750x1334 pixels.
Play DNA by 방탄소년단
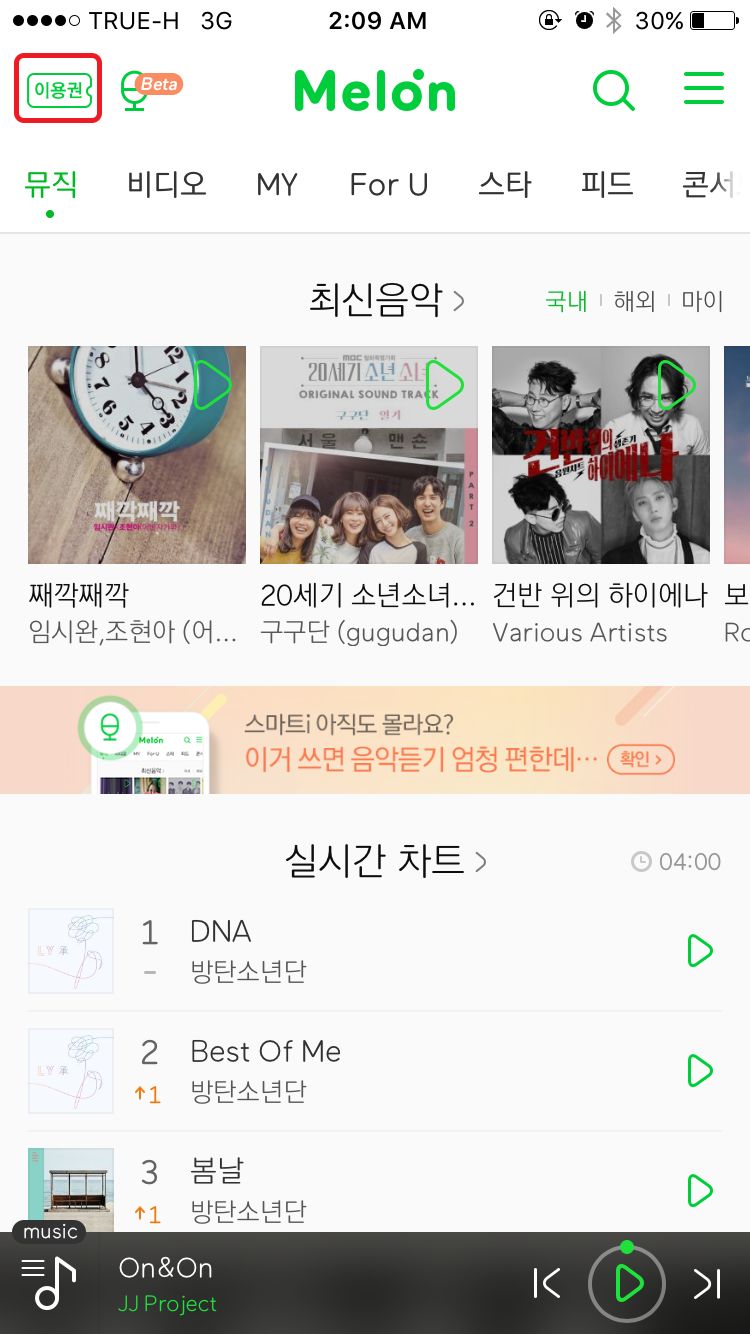click(x=699, y=951)
